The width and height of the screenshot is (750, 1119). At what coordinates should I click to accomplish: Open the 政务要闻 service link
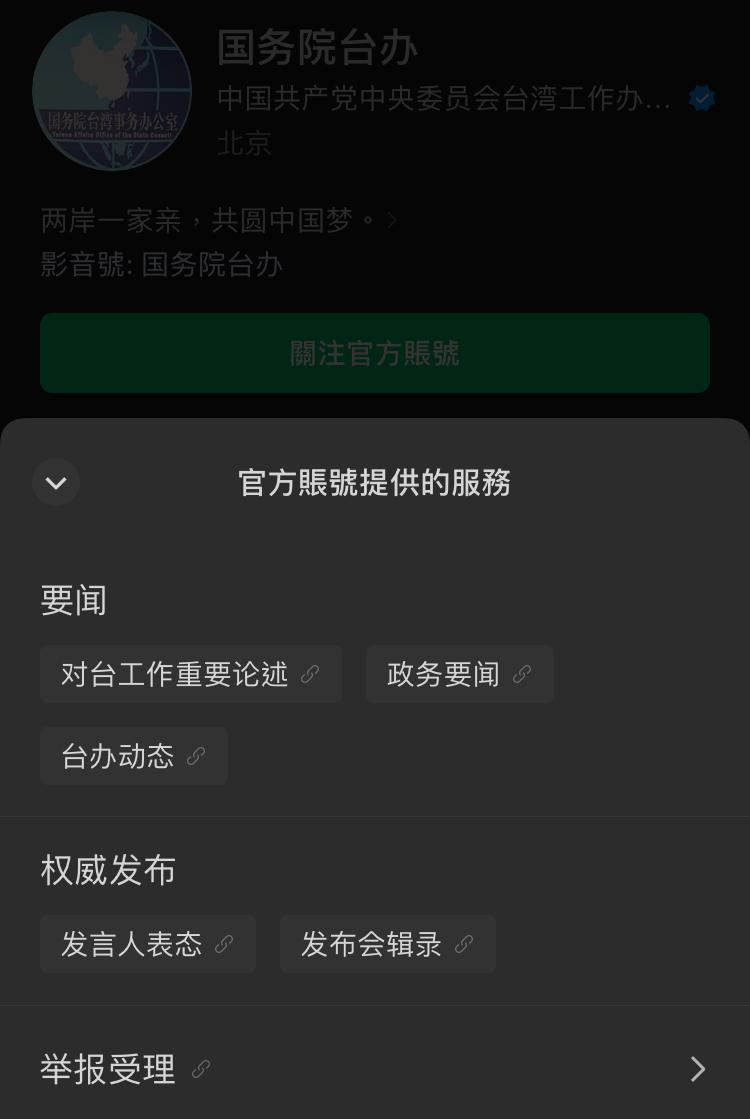coord(459,674)
